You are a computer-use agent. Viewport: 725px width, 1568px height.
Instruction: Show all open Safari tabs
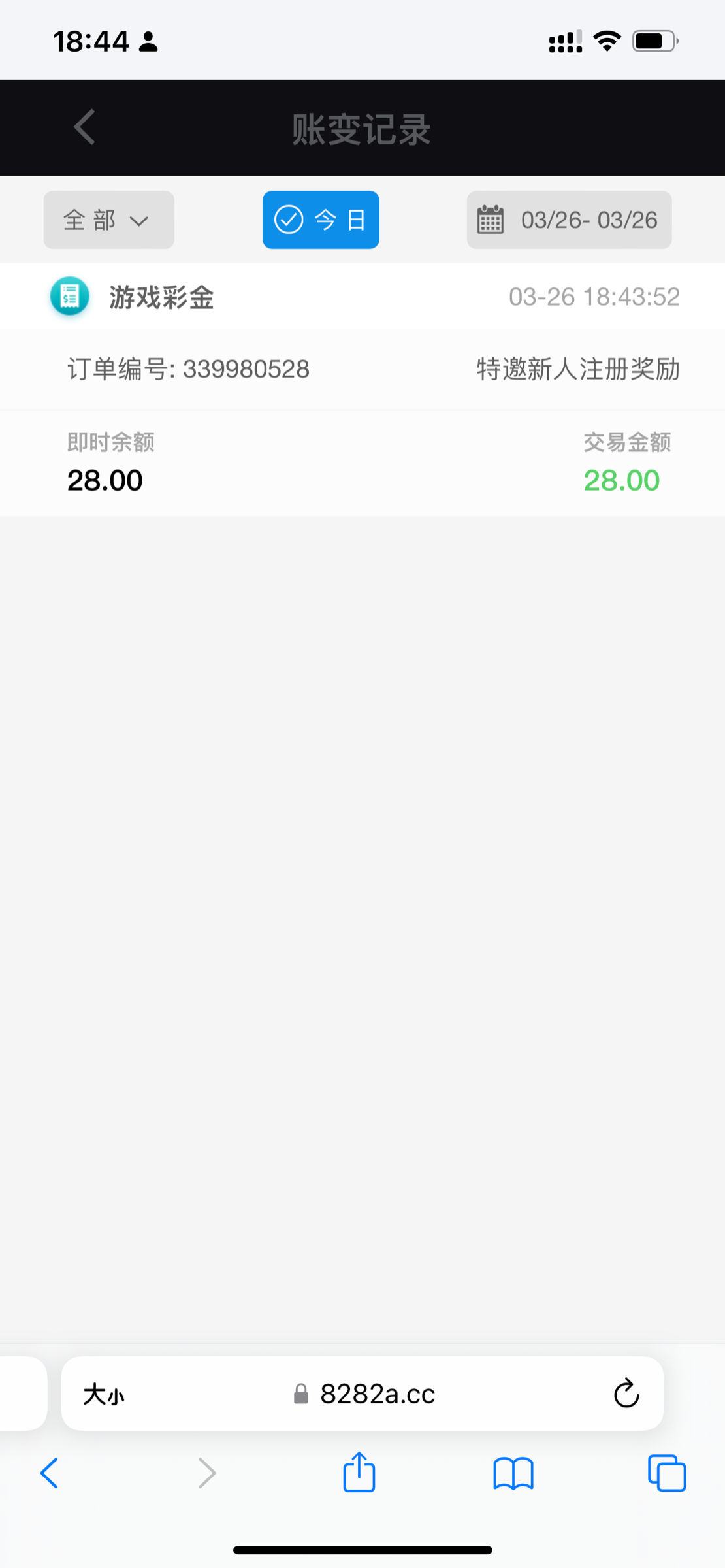(666, 1473)
